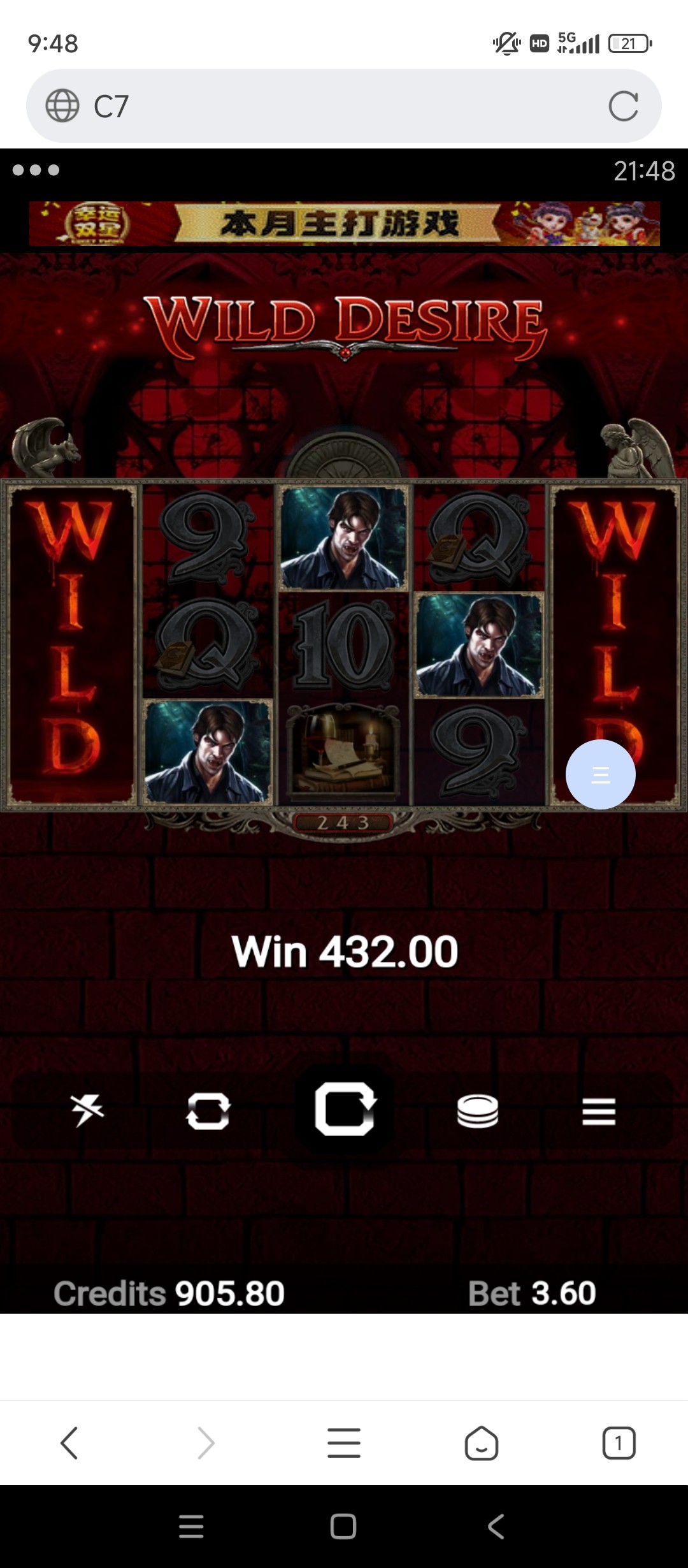Open bet settings coin stack
Screen dimensions: 688x1568
tap(477, 1111)
